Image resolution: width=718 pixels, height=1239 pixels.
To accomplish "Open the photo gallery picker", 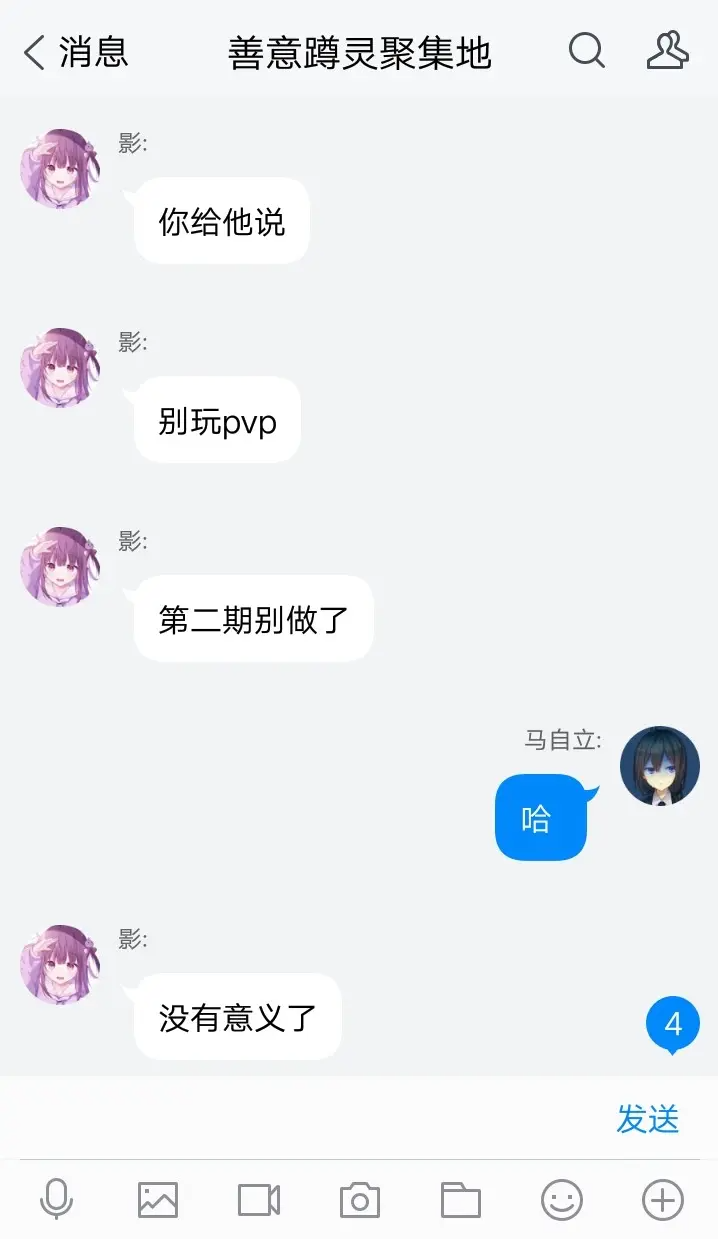I will [x=158, y=1199].
